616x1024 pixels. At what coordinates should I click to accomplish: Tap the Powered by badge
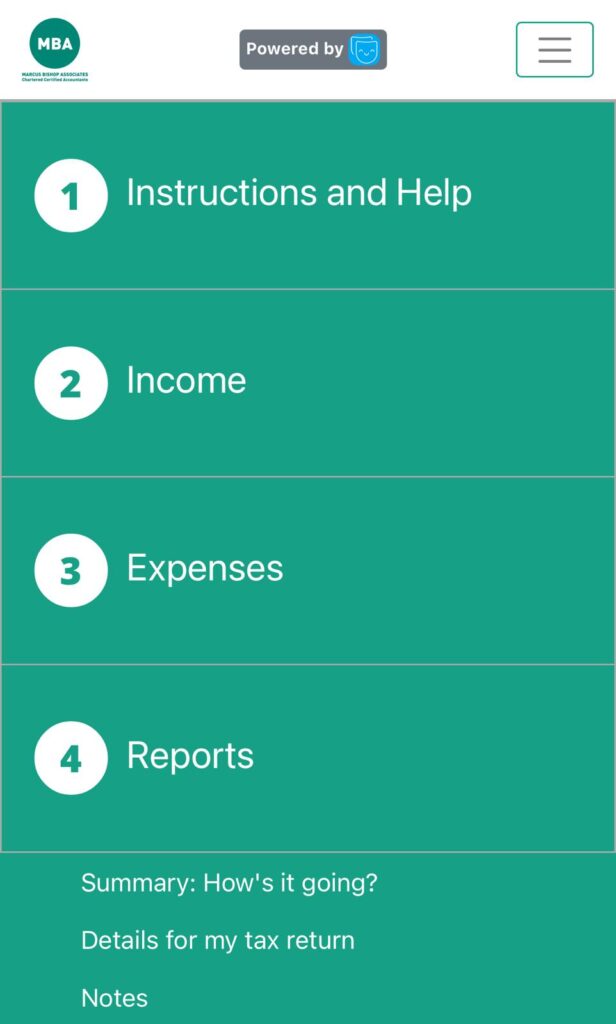pyautogui.click(x=312, y=49)
